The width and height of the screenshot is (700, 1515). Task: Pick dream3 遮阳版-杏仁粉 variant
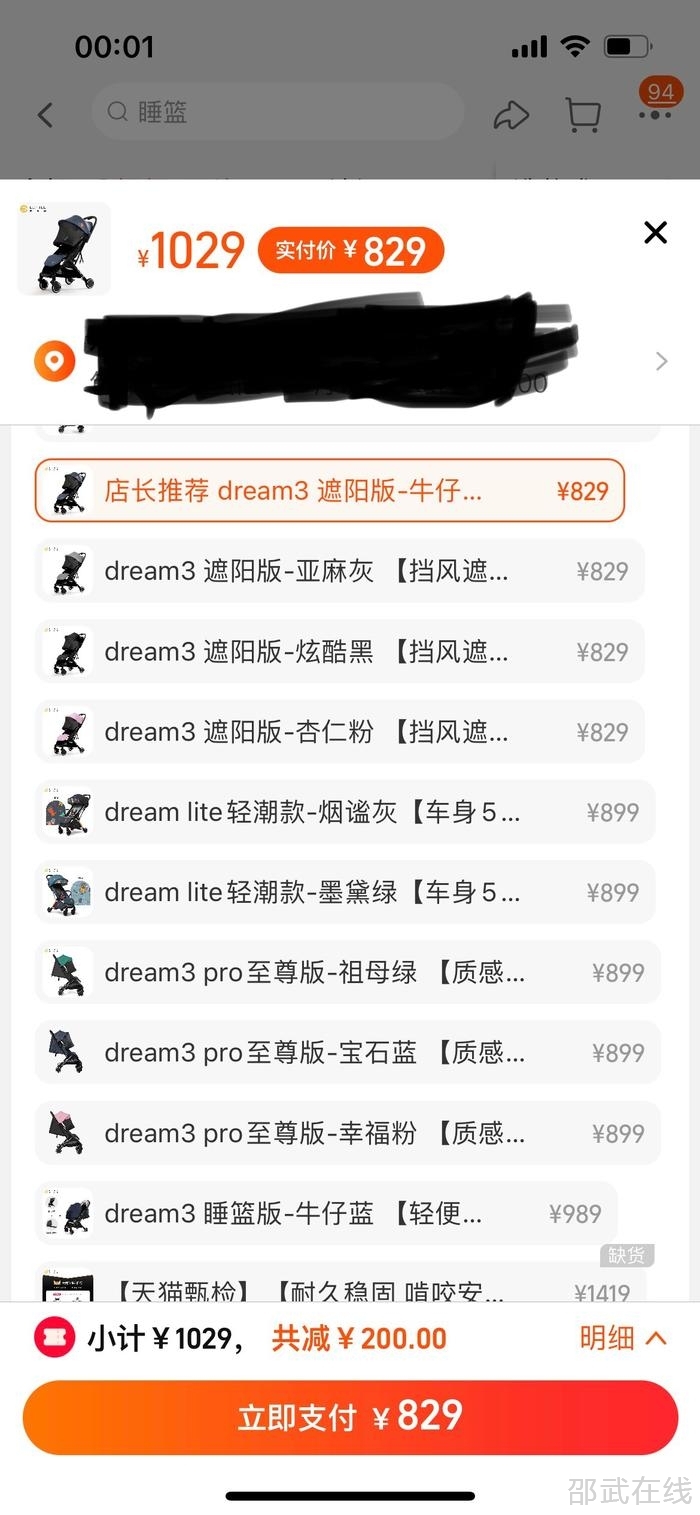339,732
